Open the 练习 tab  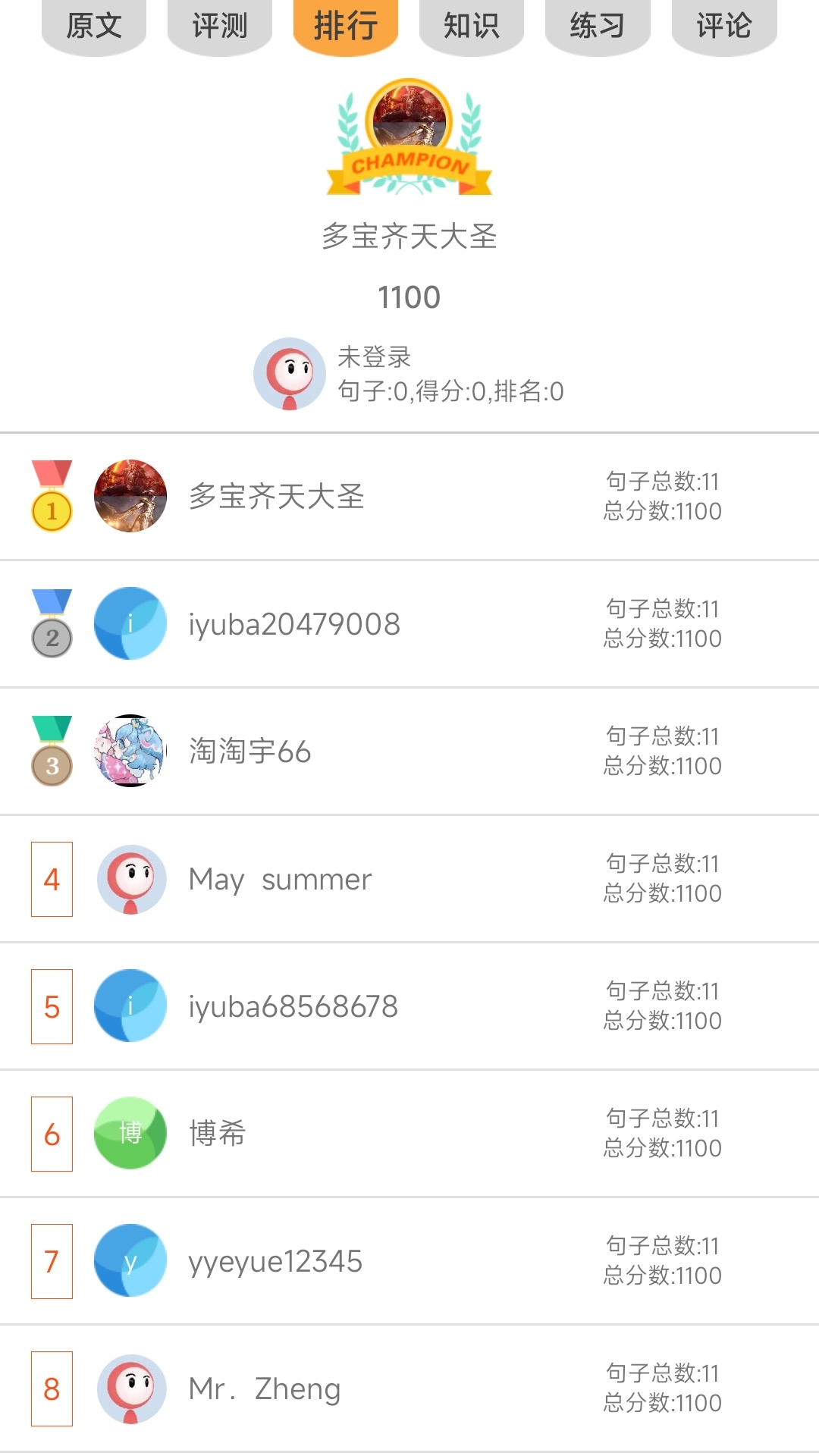click(x=597, y=25)
